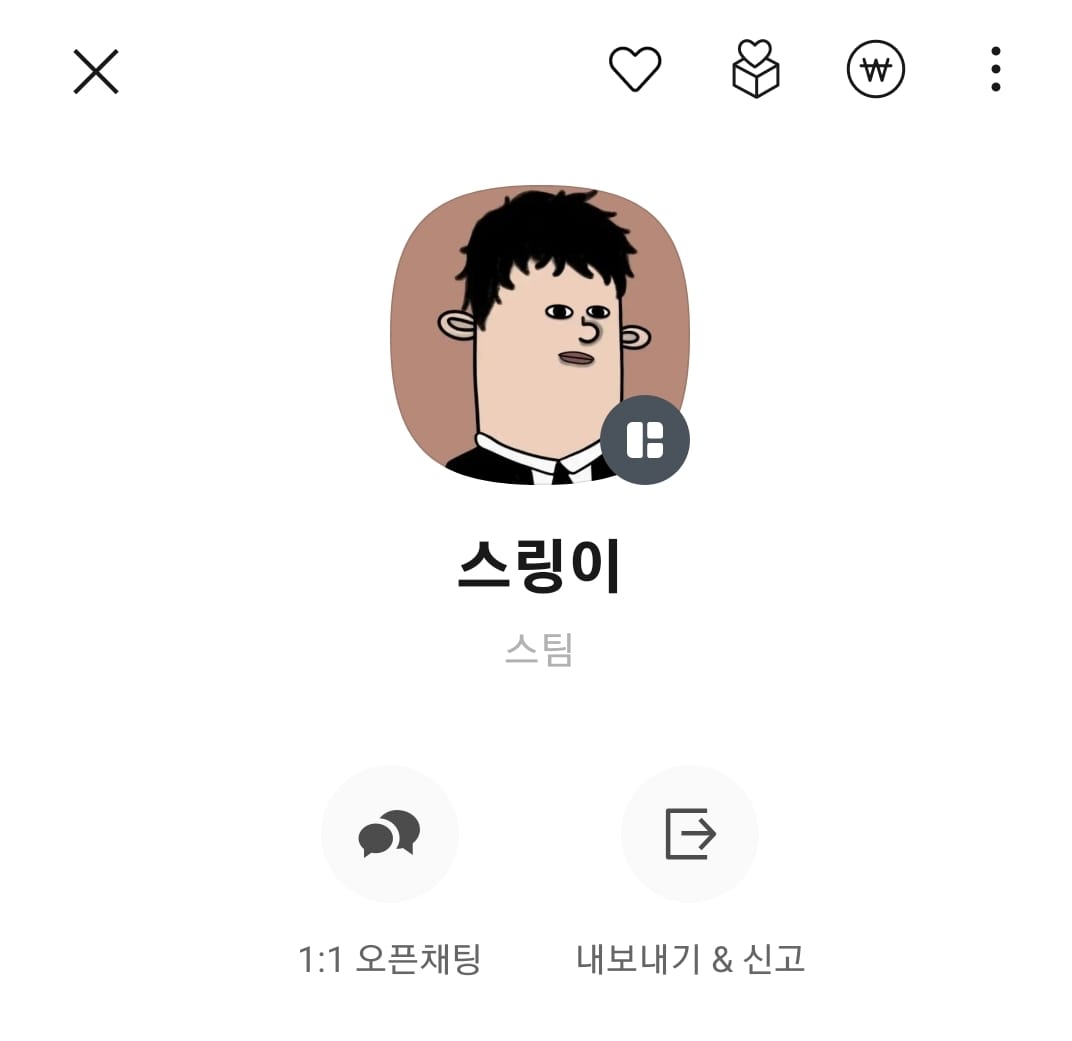The width and height of the screenshot is (1072, 1041).
Task: Like this profile with the heart icon
Action: 635,70
